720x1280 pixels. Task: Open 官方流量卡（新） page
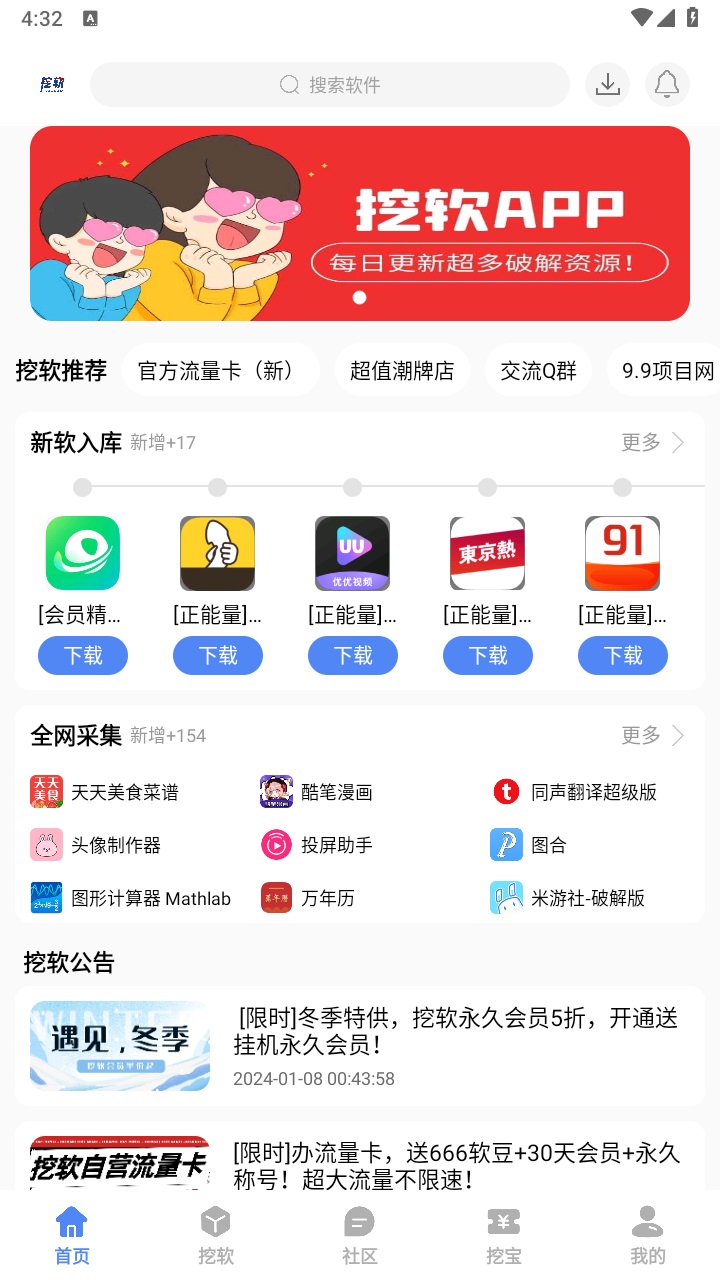221,369
